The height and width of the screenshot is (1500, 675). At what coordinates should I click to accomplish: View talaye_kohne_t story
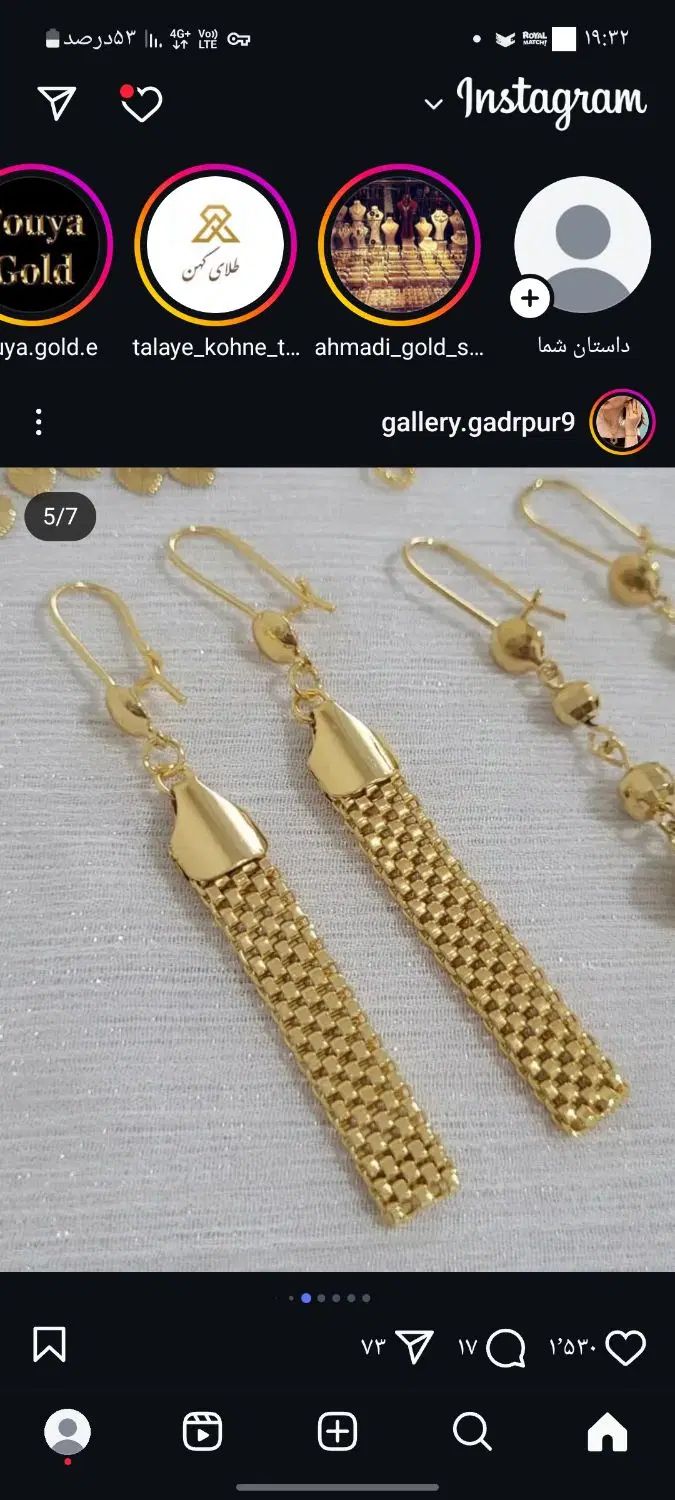tap(215, 246)
